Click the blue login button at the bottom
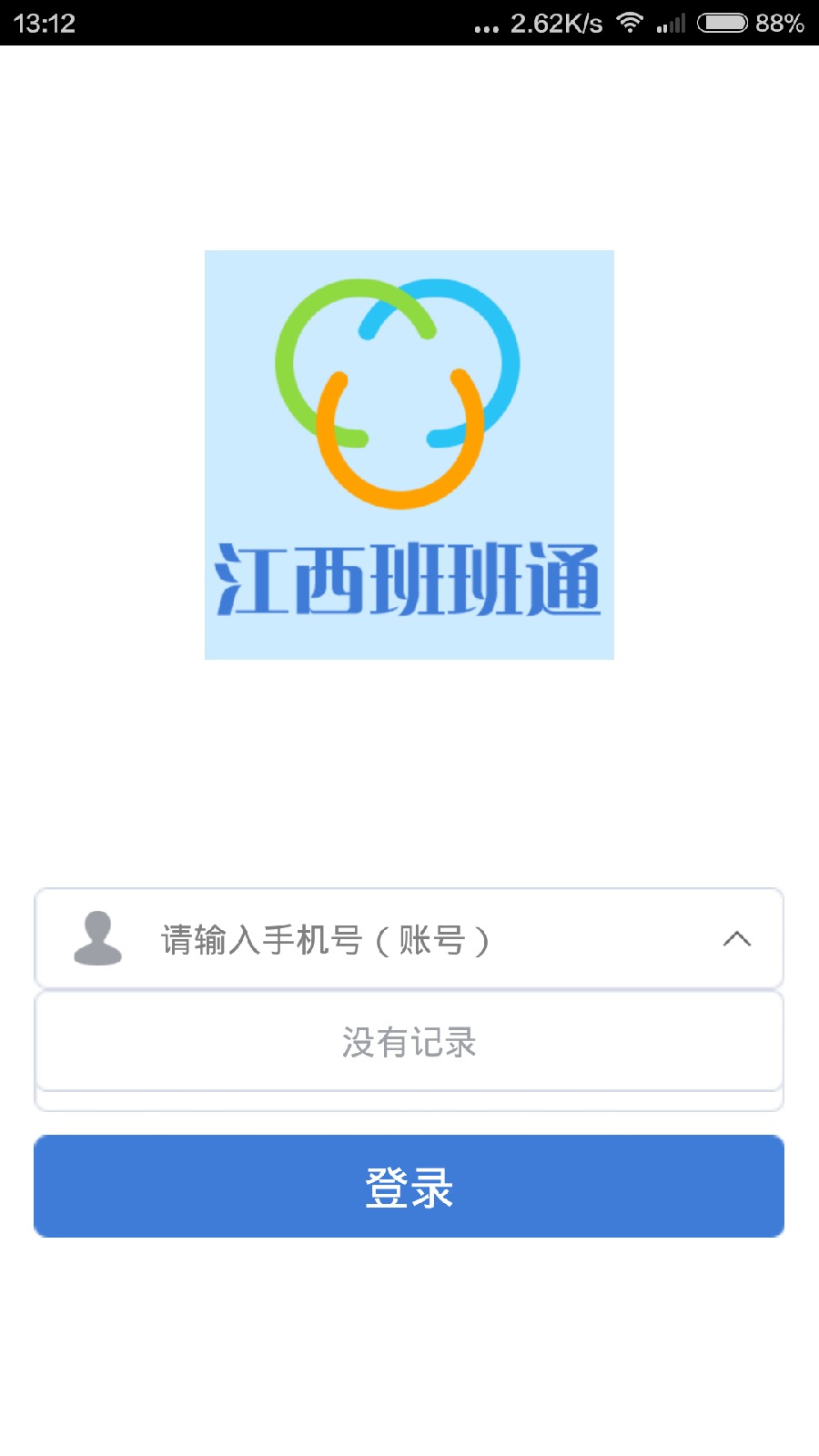This screenshot has width=819, height=1456. pos(409,1186)
